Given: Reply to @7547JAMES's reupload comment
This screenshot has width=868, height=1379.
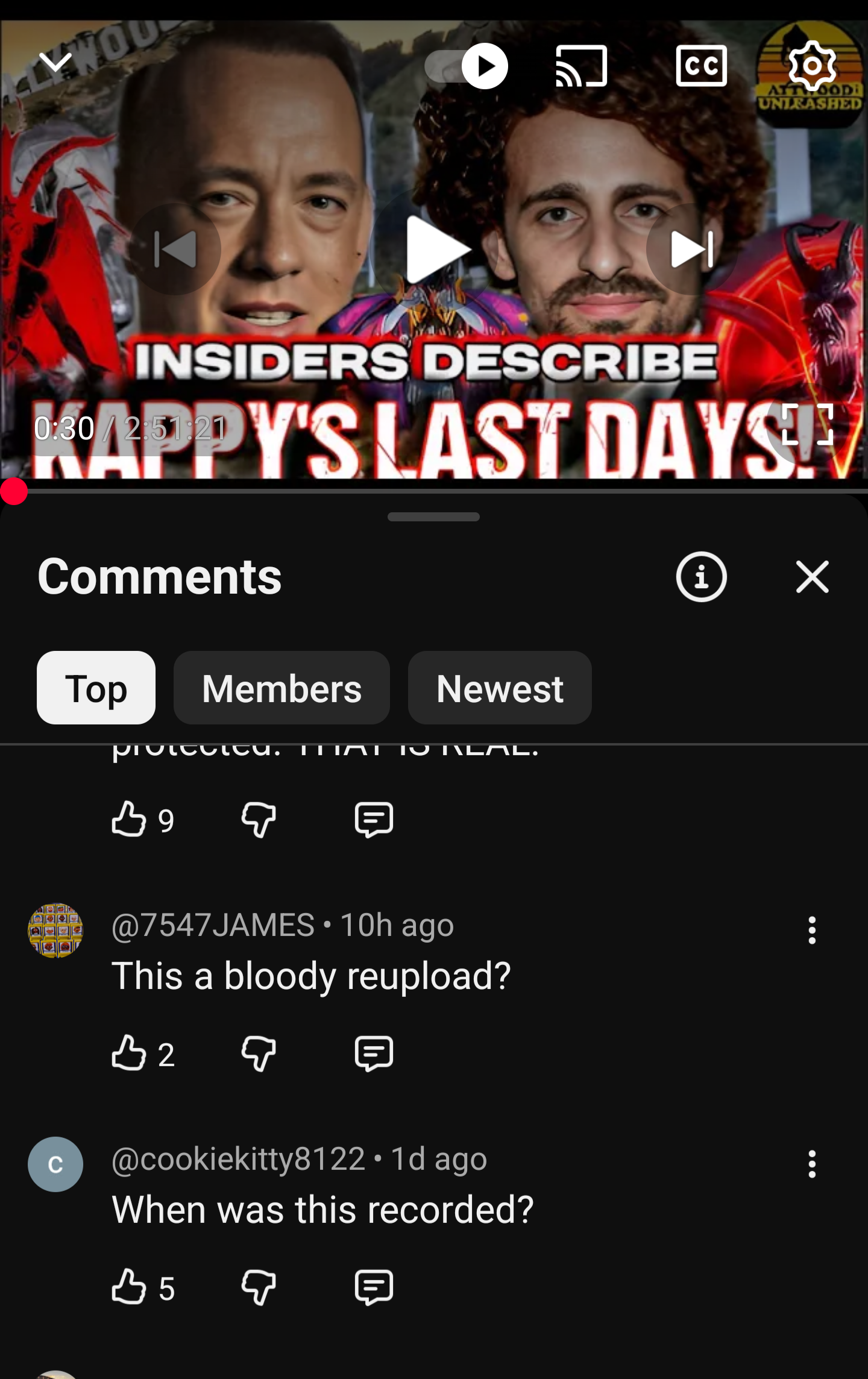Looking at the screenshot, I should [x=374, y=1053].
